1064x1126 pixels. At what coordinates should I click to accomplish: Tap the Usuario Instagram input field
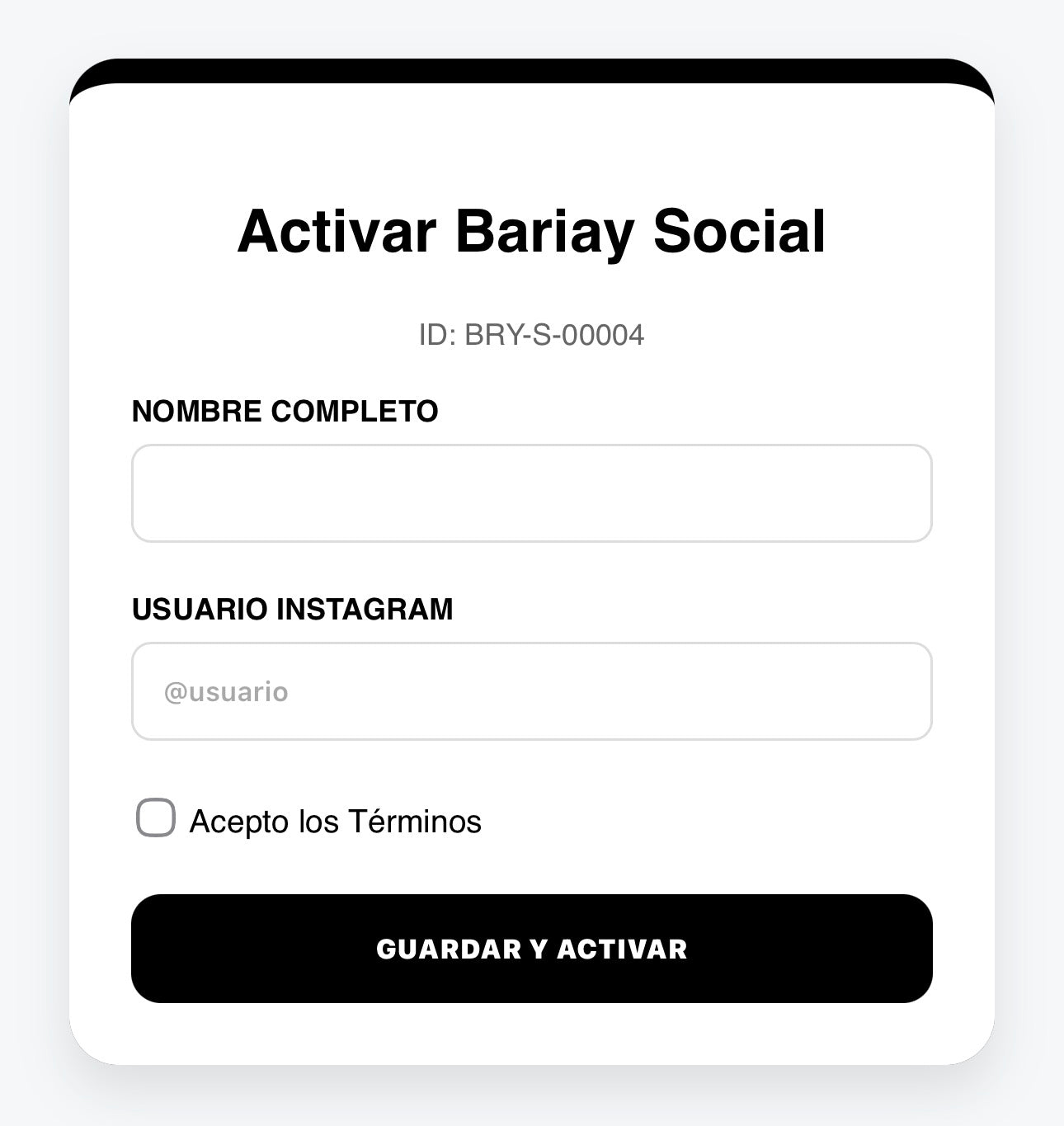coord(531,691)
